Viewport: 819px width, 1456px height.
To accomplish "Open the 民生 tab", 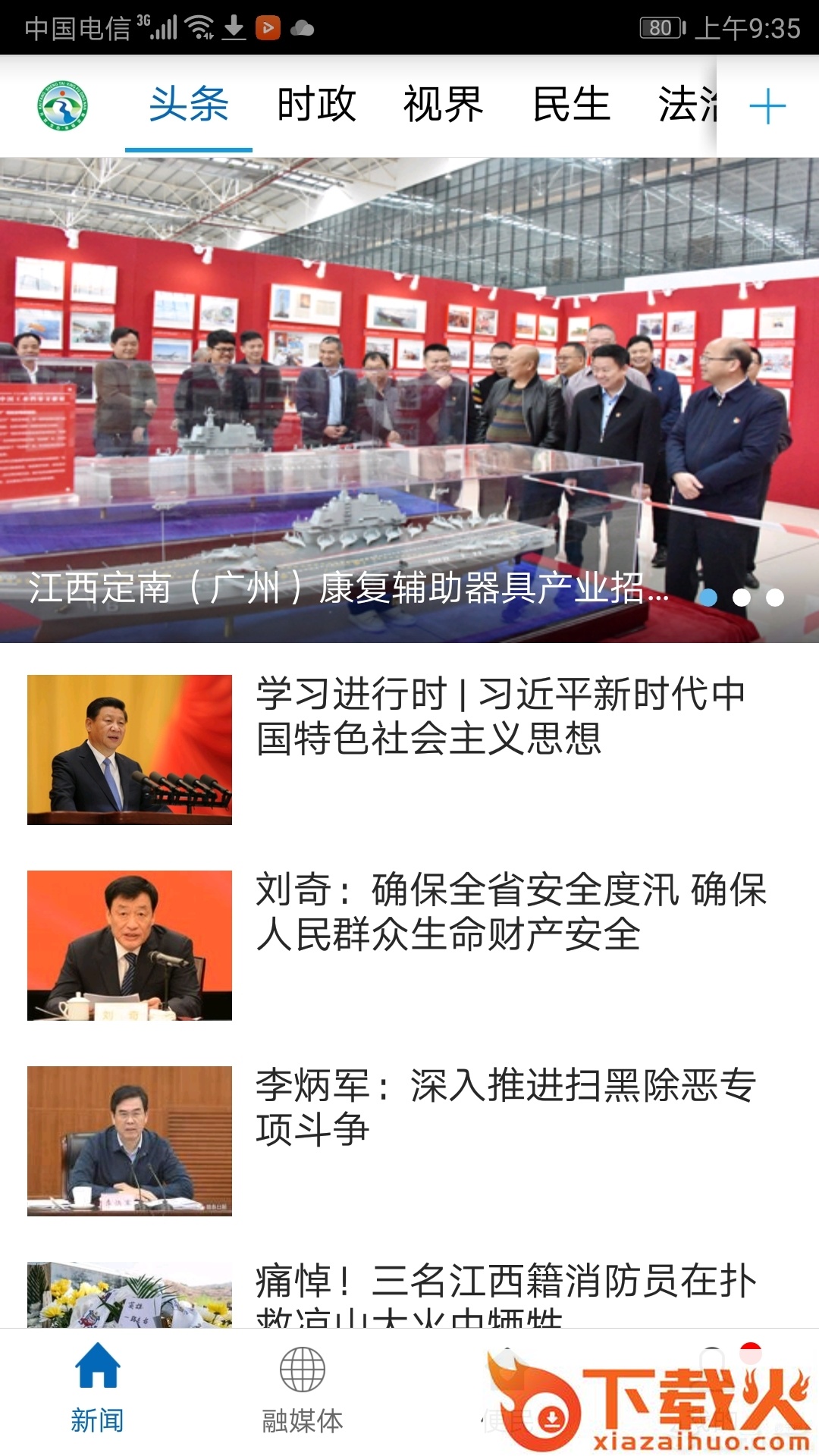I will pos(569,106).
